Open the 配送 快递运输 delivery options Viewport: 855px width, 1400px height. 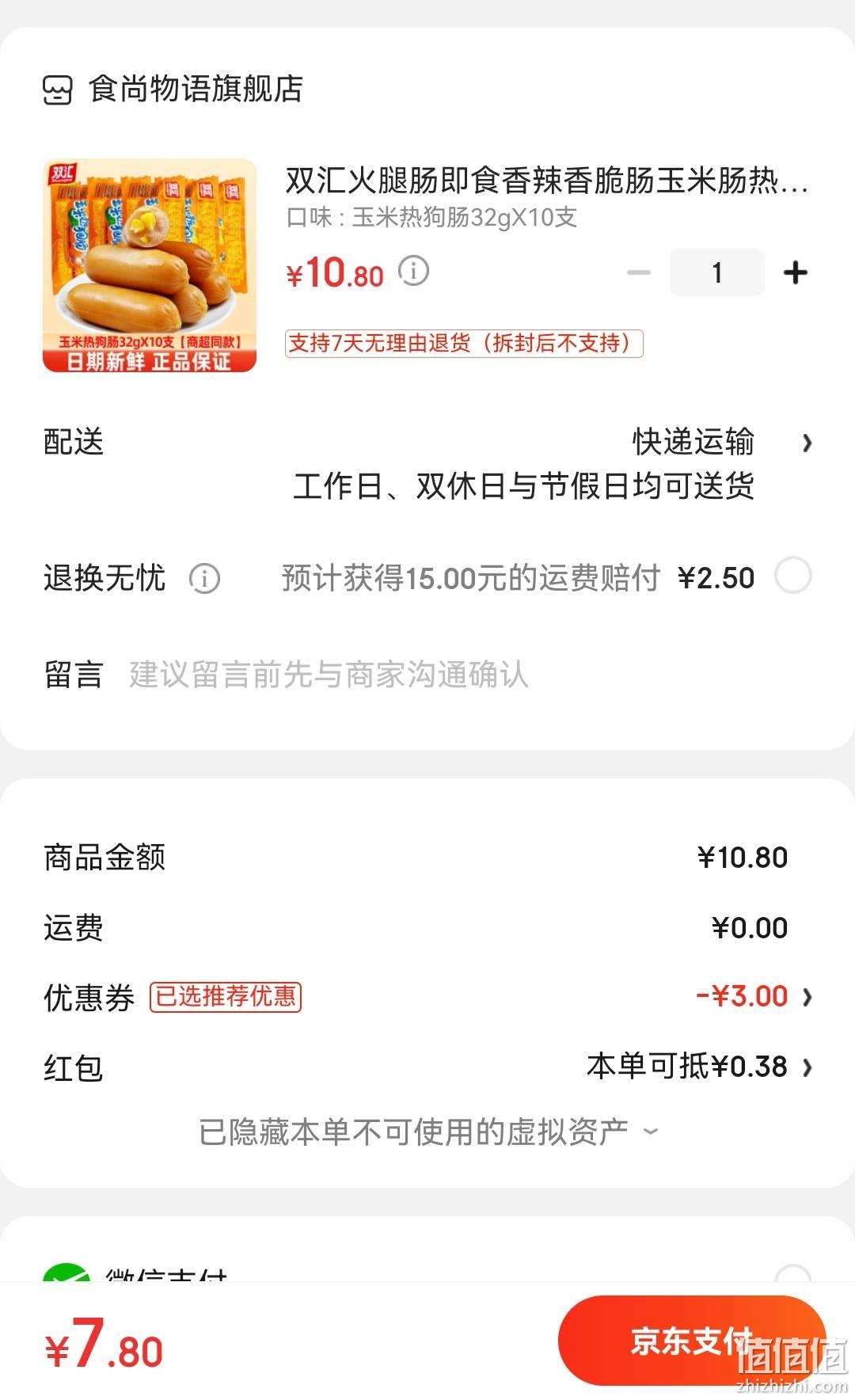coord(427,464)
